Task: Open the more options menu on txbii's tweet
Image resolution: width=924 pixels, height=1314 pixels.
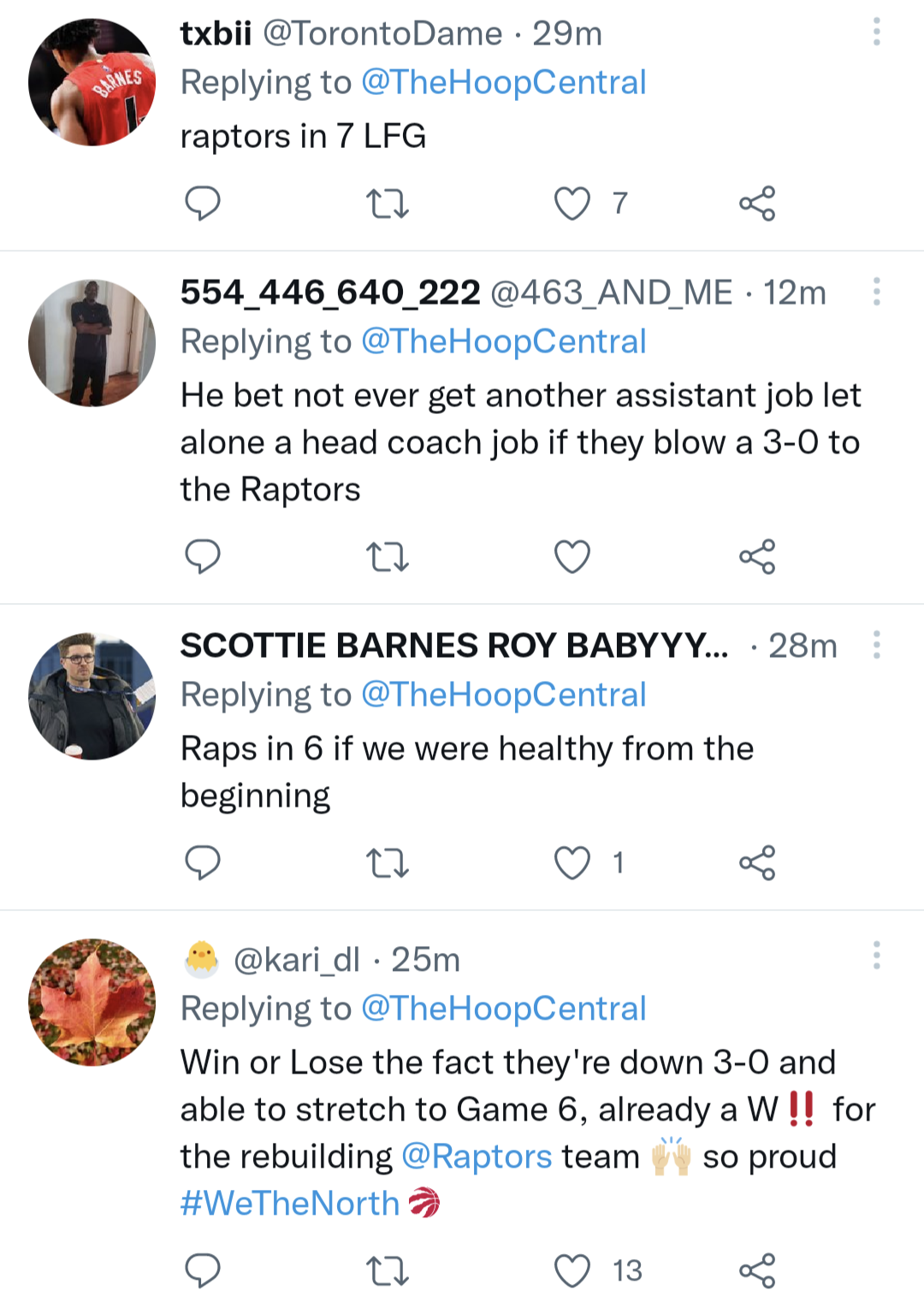Action: click(x=876, y=33)
